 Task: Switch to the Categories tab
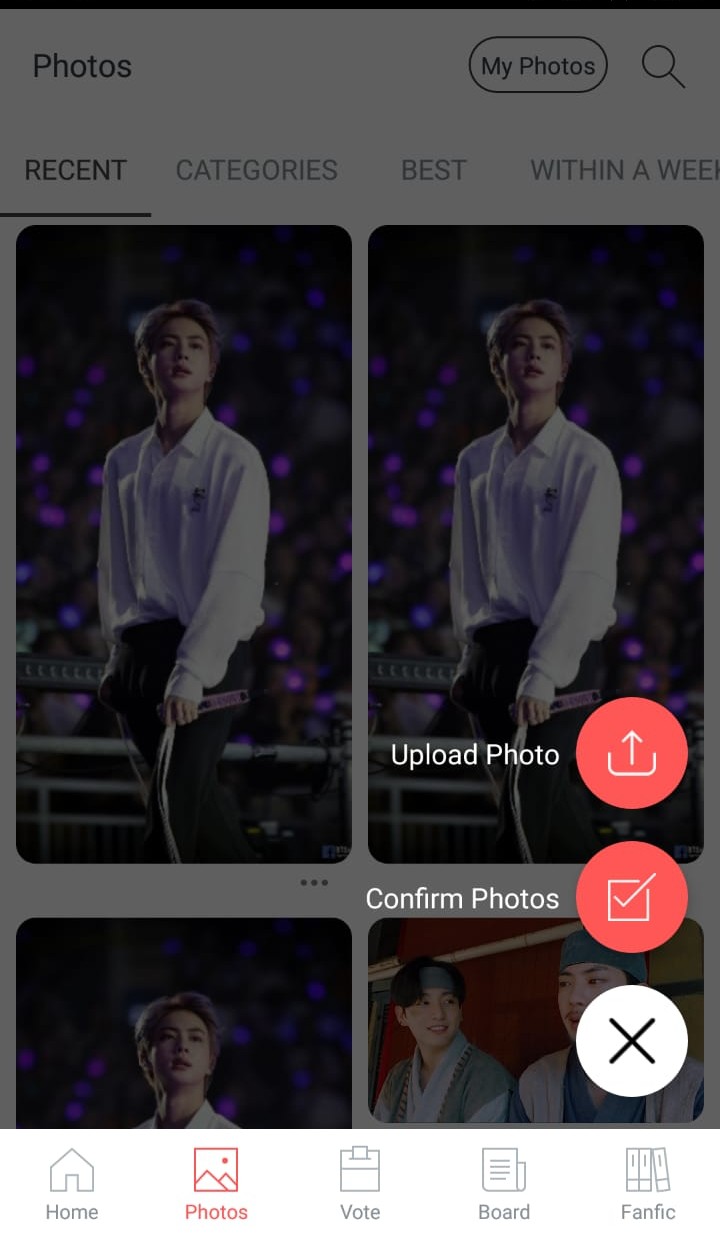click(x=257, y=170)
